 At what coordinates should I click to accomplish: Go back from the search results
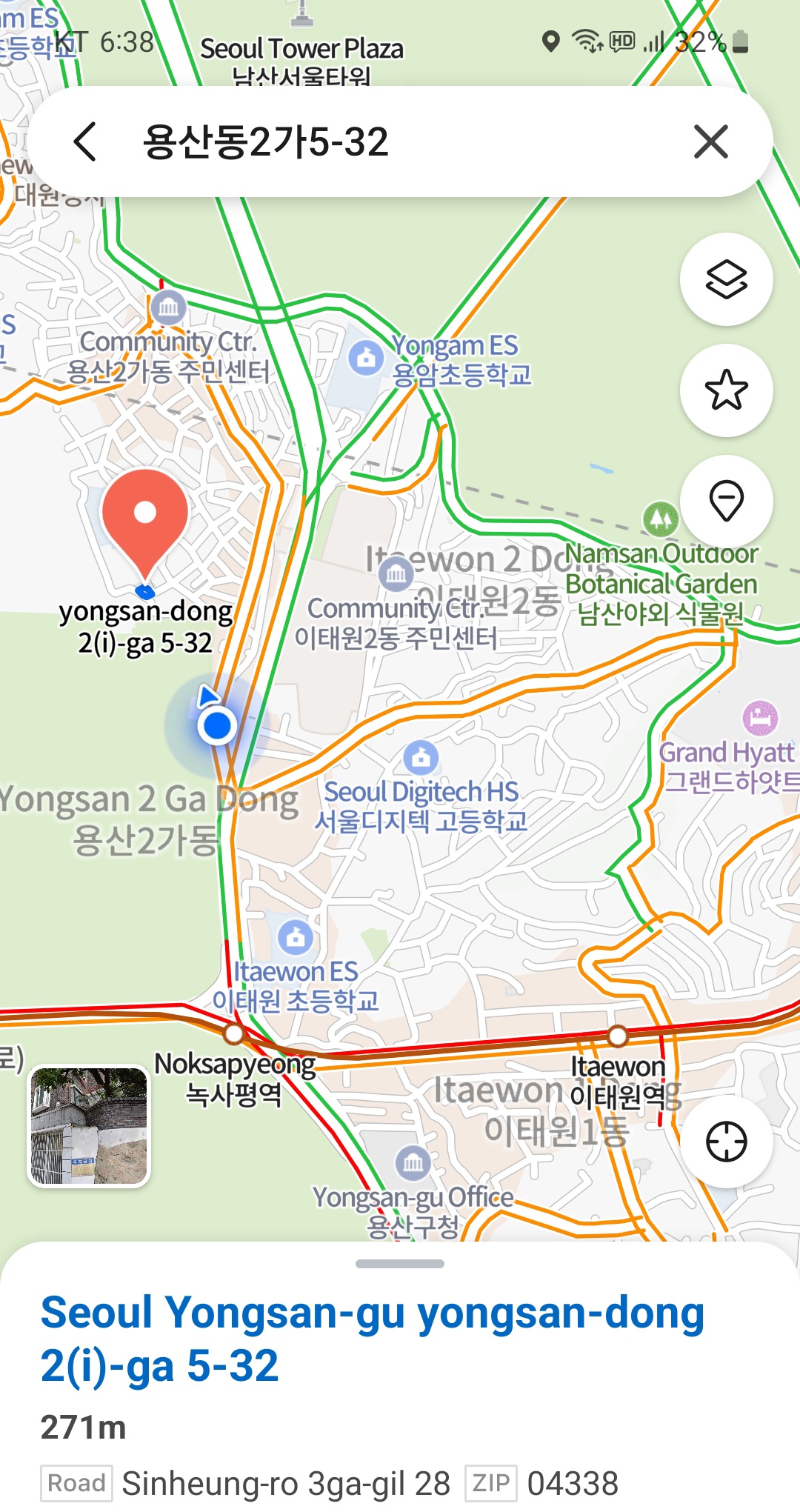pyautogui.click(x=85, y=141)
